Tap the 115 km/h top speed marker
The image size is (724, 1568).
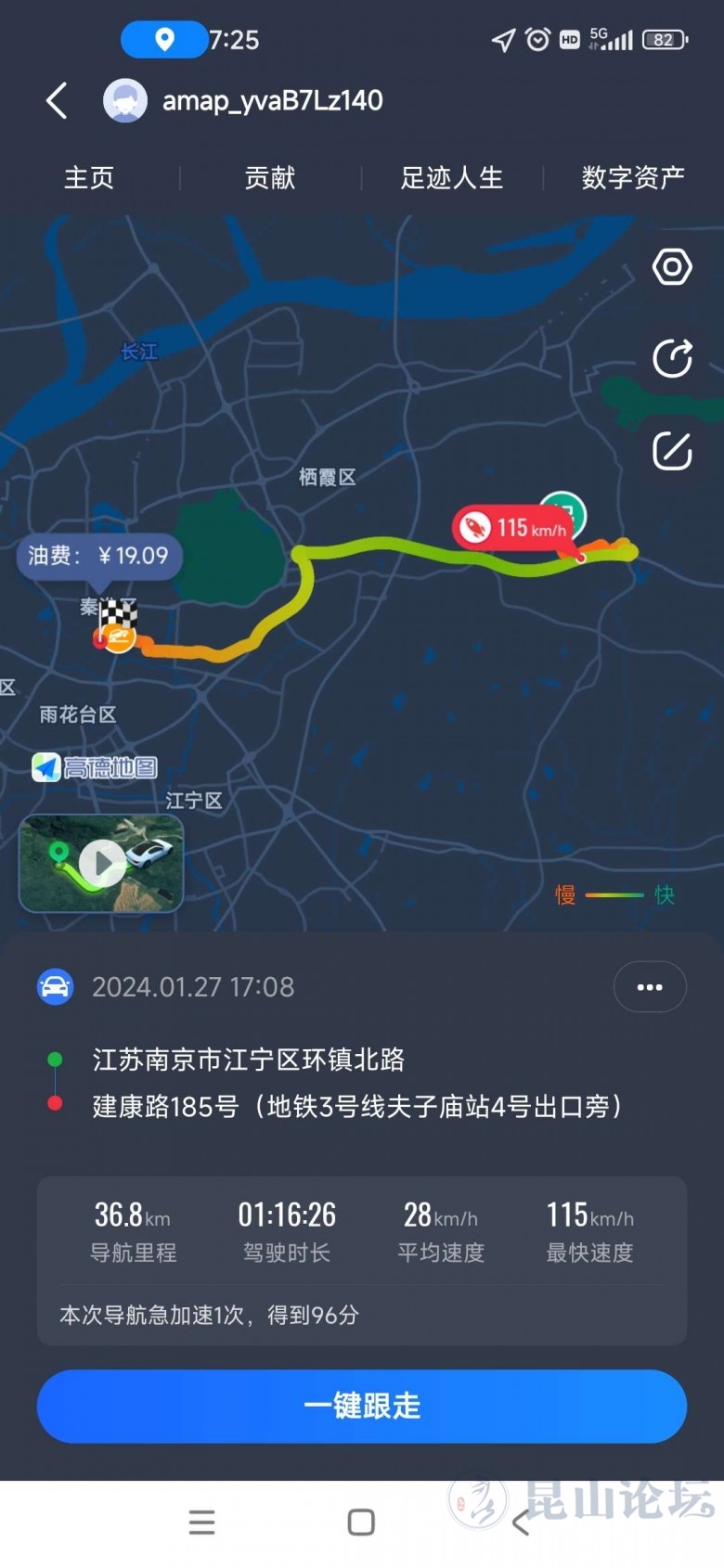coord(511,528)
